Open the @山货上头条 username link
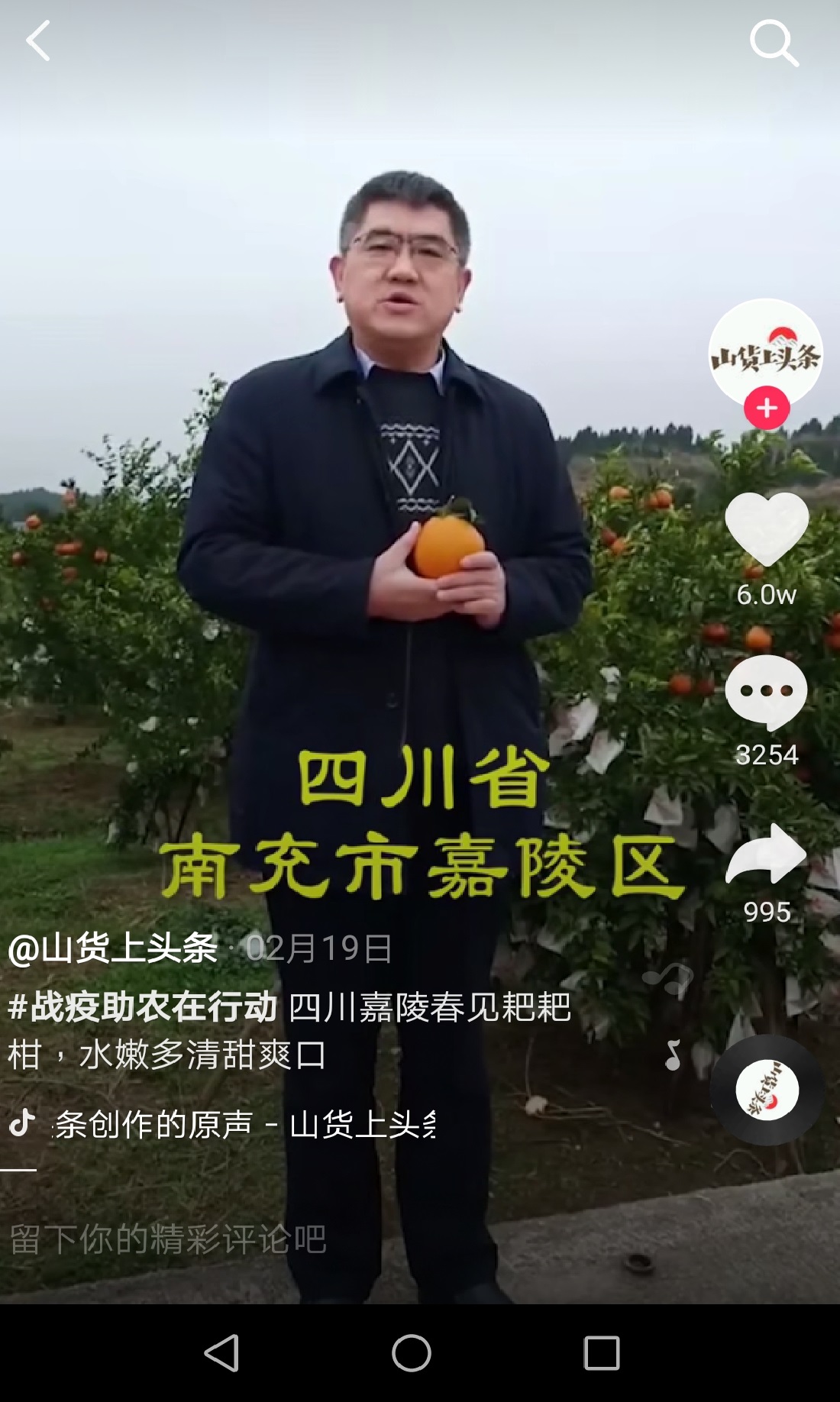 pos(113,948)
